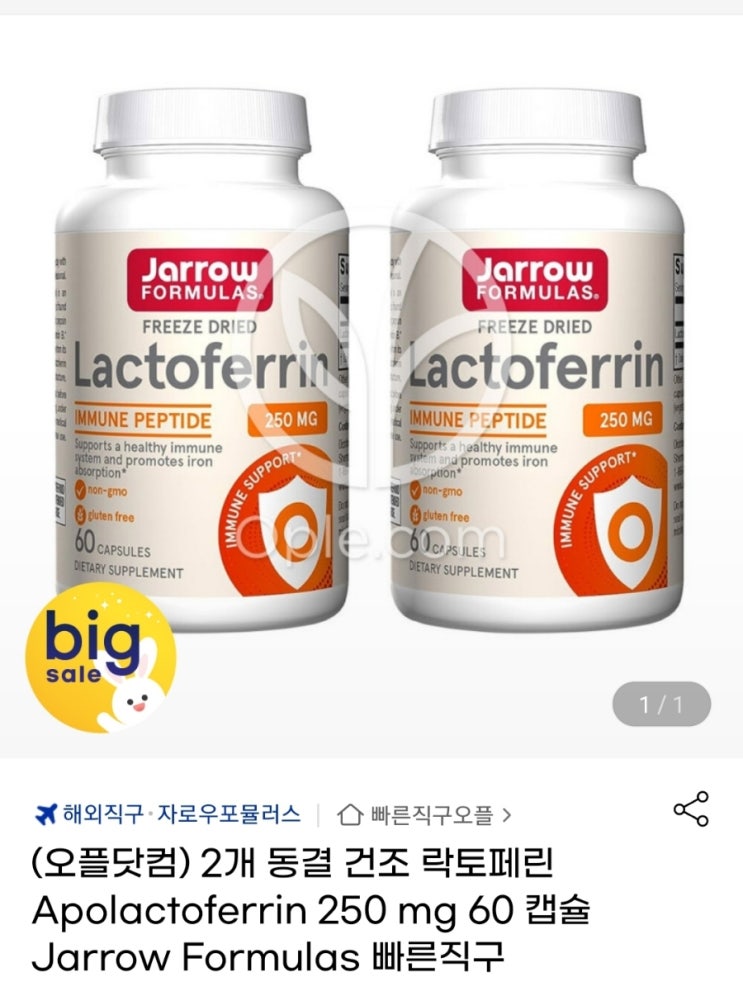Viewport: 743px width, 982px height.
Task: Share this product listing
Action: point(691,809)
